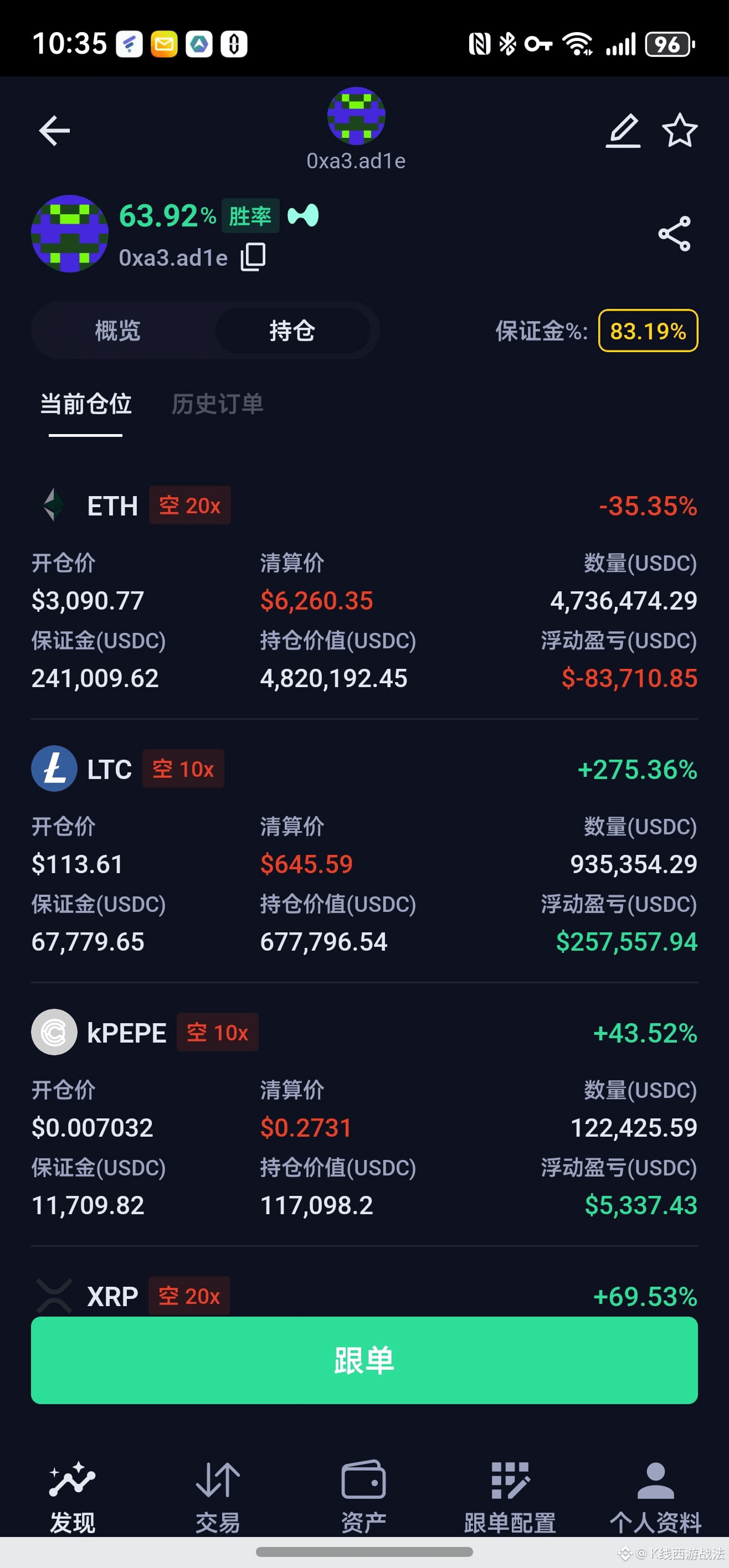Tap the green 跟单 copy-trade button
This screenshot has width=729, height=1568.
(364, 1360)
